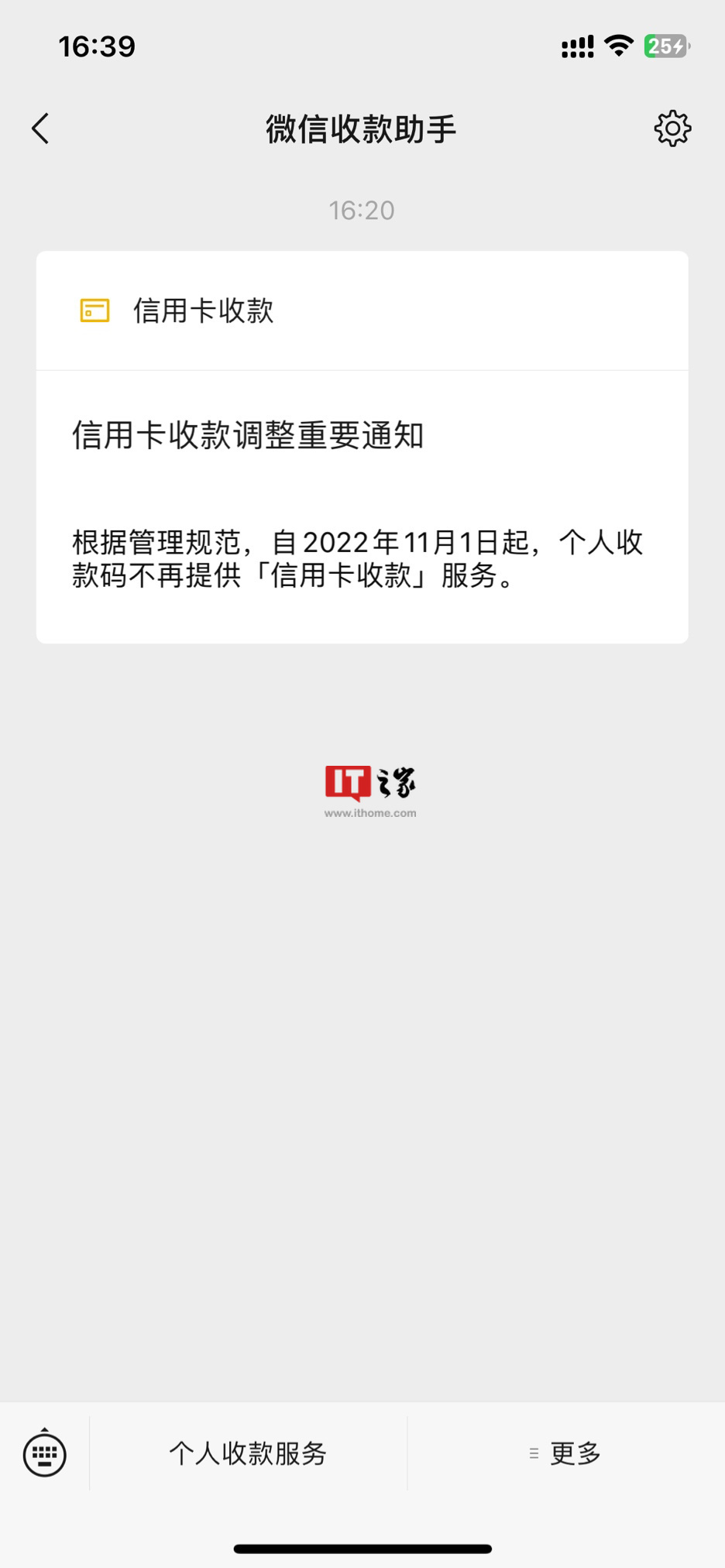This screenshot has width=725, height=1568.
Task: Tap the back chevron to leave chat
Action: pos(40,129)
